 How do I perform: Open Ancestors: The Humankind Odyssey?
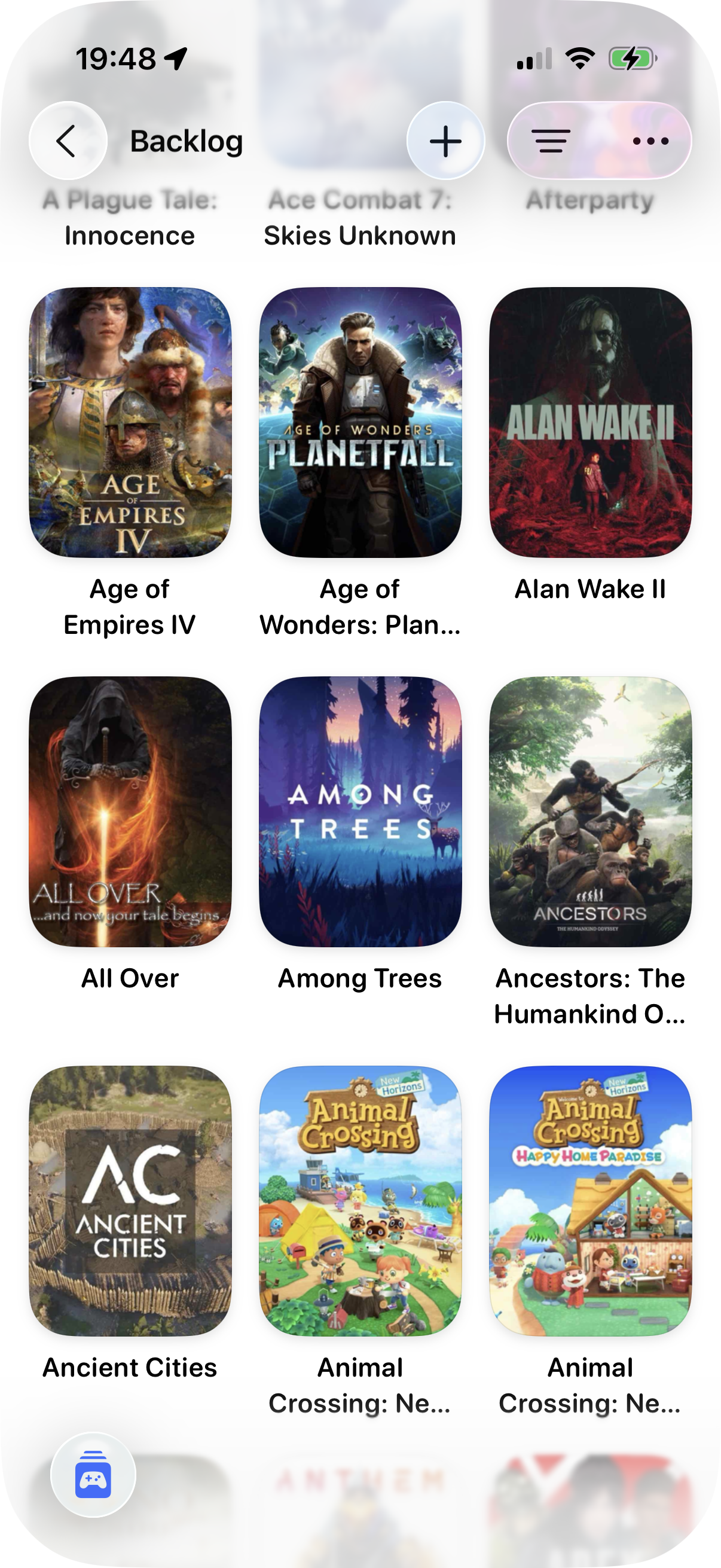point(590,812)
